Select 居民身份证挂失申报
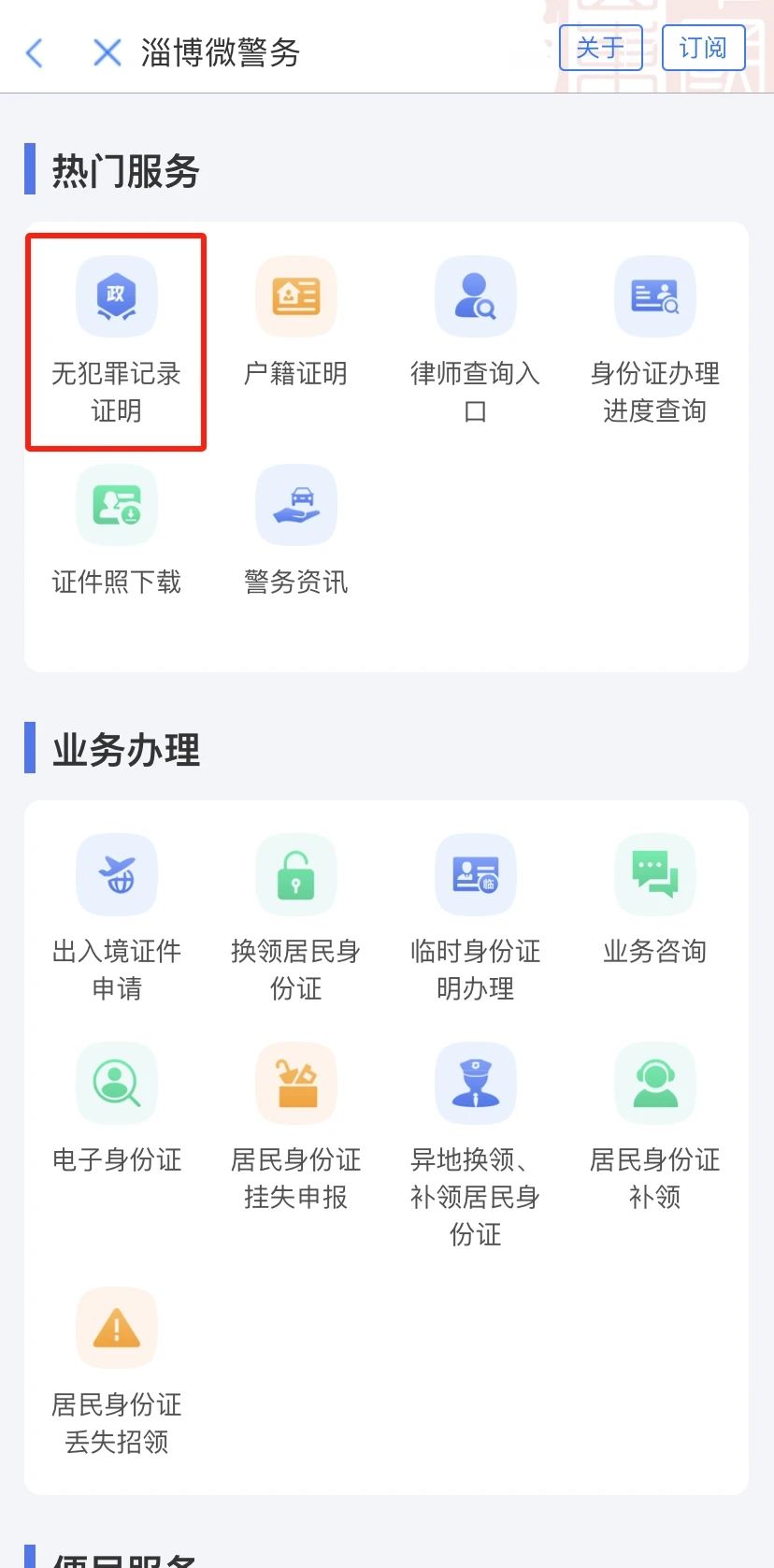Image resolution: width=774 pixels, height=1568 pixels. pos(295,1128)
